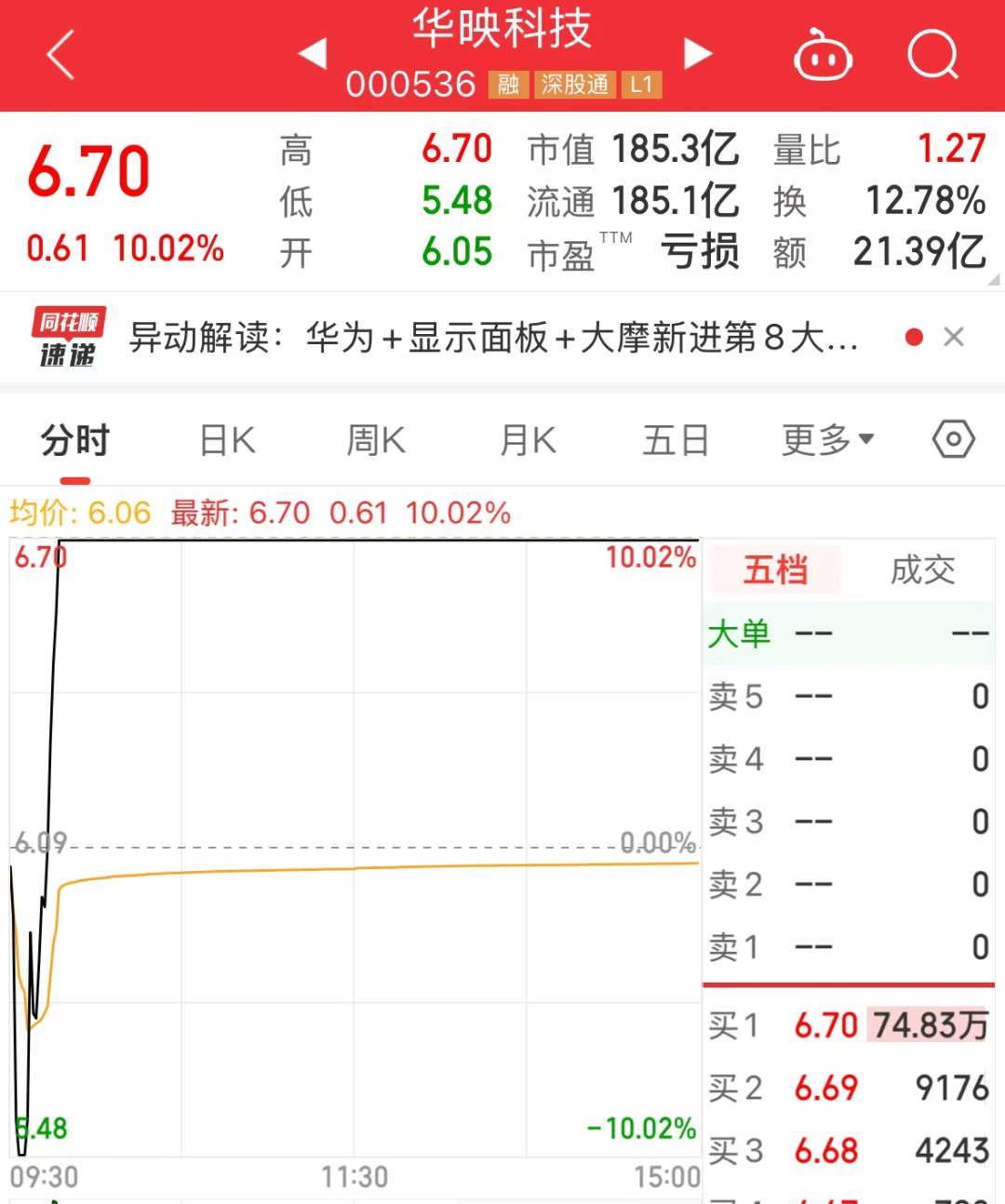This screenshot has width=1005, height=1204.
Task: Switch to the 周K tab
Action: (376, 440)
